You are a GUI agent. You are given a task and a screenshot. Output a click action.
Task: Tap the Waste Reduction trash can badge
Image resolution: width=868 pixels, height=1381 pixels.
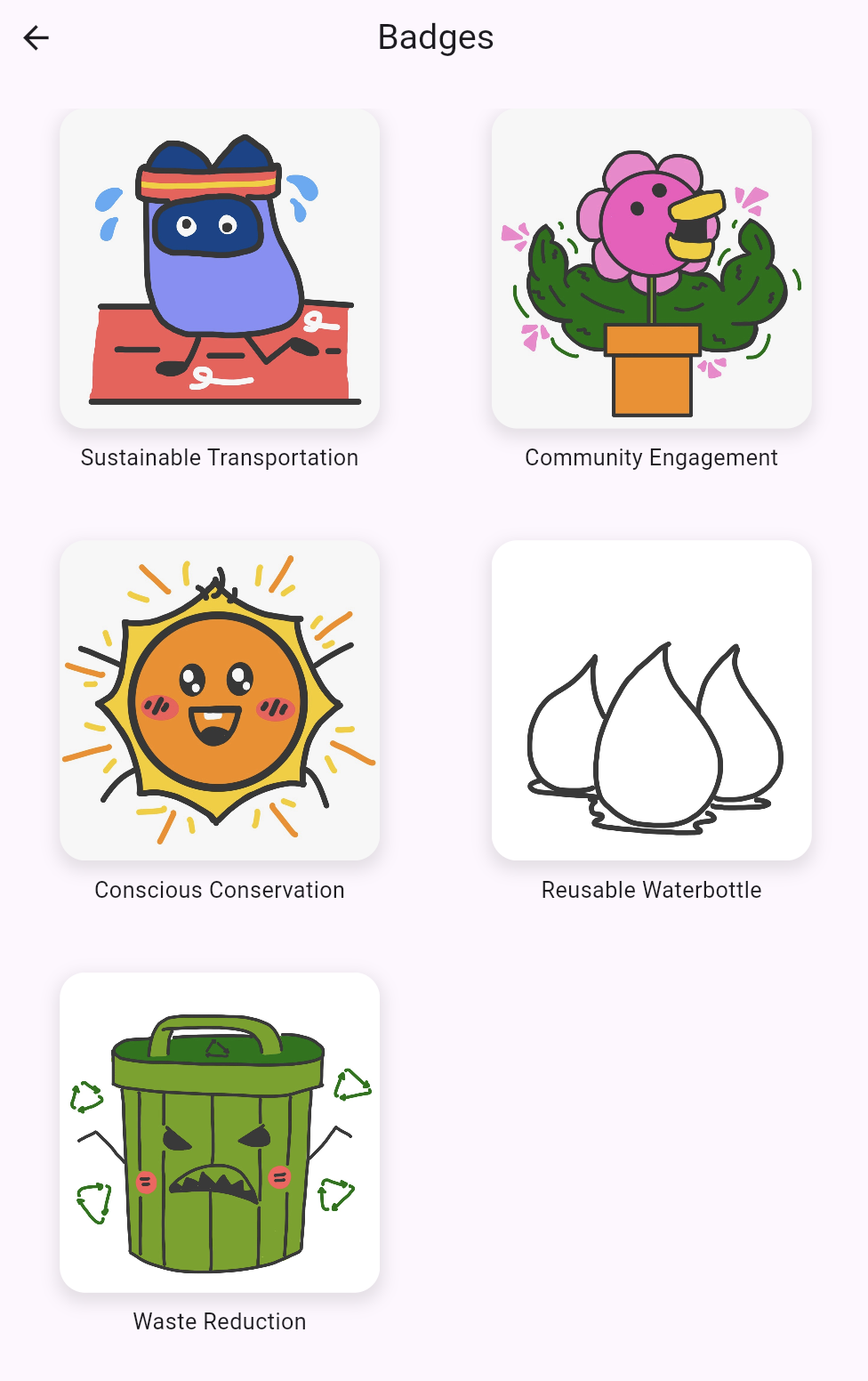coord(220,1133)
